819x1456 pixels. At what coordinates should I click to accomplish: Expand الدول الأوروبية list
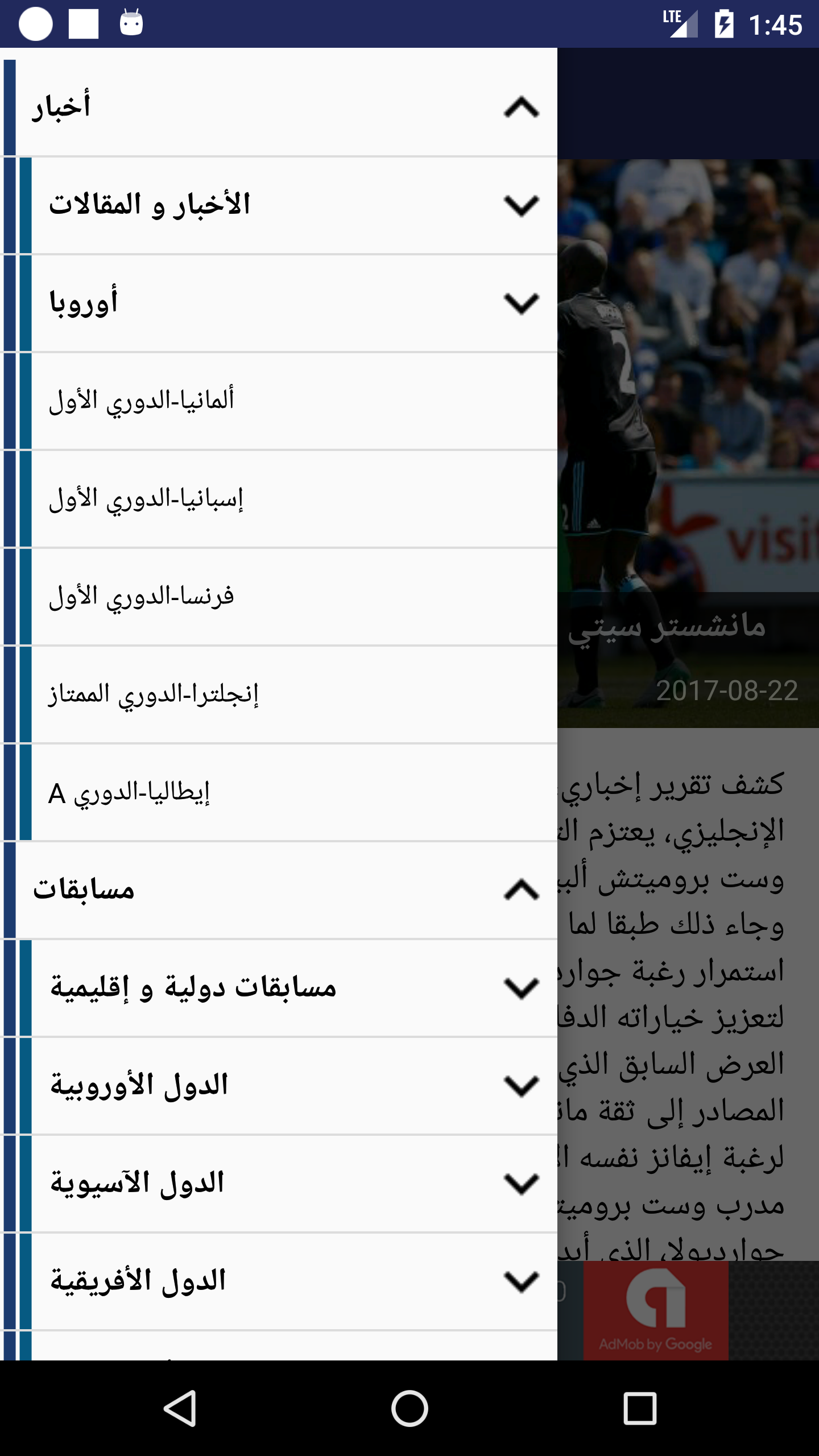[x=521, y=1086]
